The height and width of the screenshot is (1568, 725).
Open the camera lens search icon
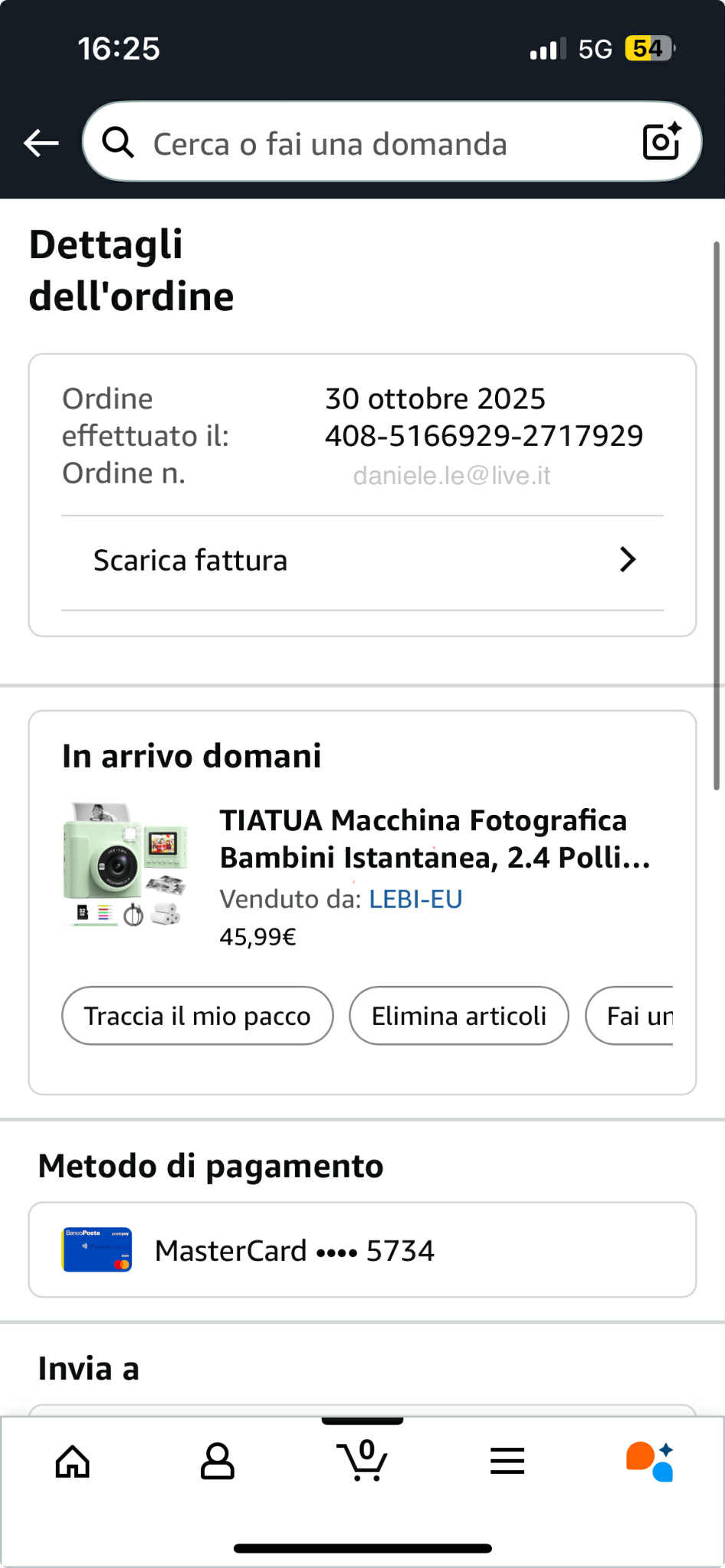661,142
